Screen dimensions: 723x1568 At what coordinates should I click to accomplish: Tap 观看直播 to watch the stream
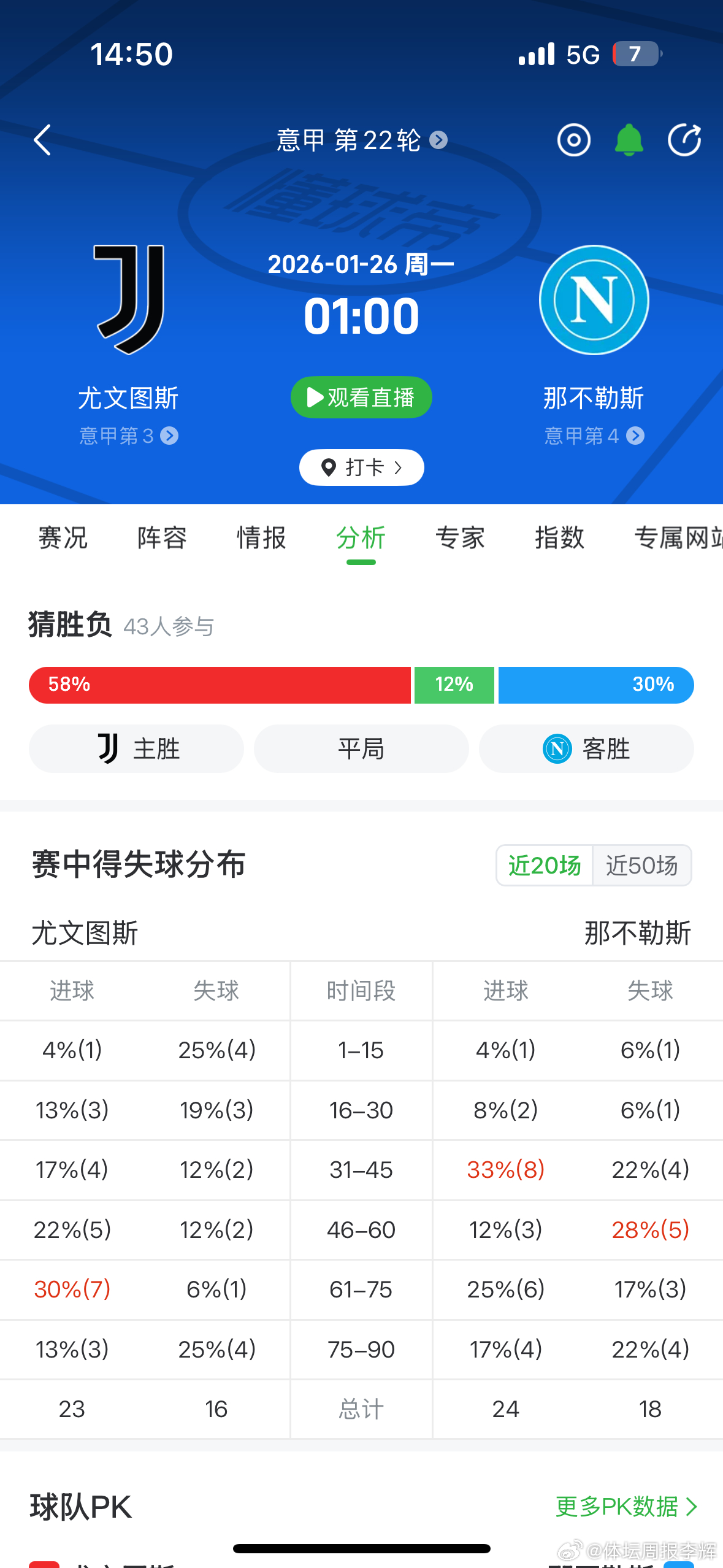[361, 397]
